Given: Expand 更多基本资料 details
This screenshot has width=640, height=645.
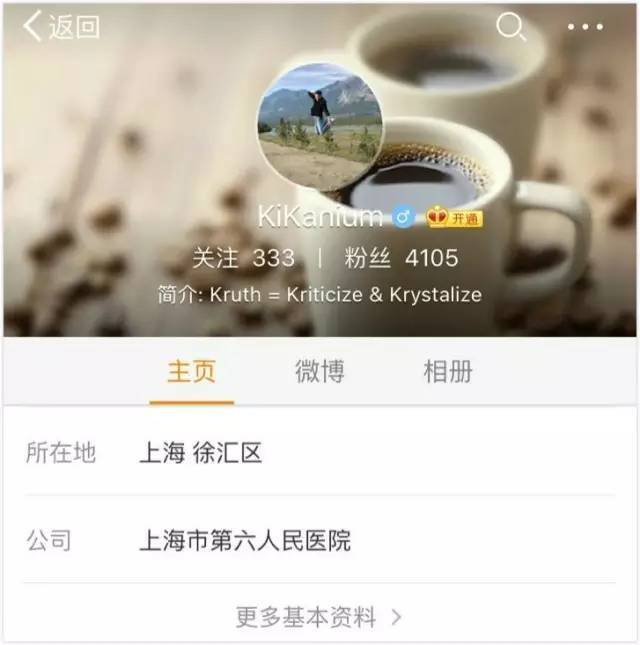Looking at the screenshot, I should point(319,617).
